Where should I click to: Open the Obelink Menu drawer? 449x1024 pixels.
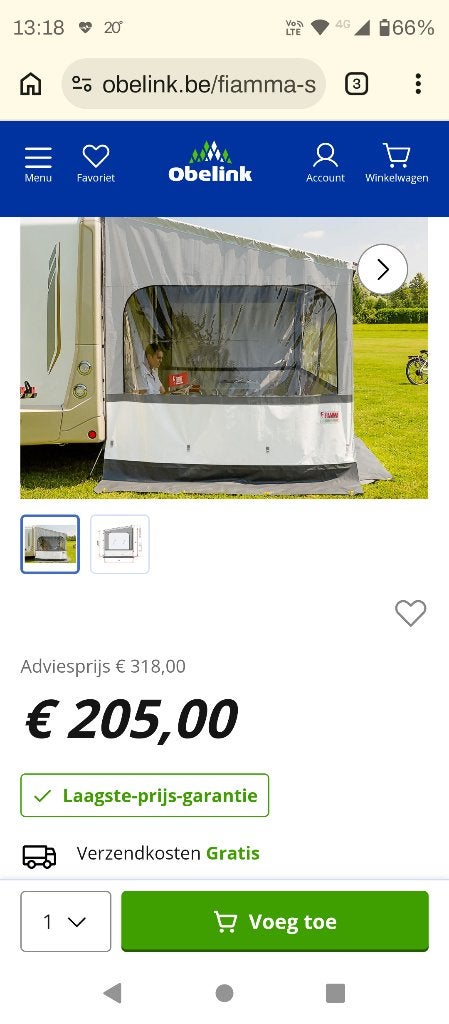click(x=38, y=164)
